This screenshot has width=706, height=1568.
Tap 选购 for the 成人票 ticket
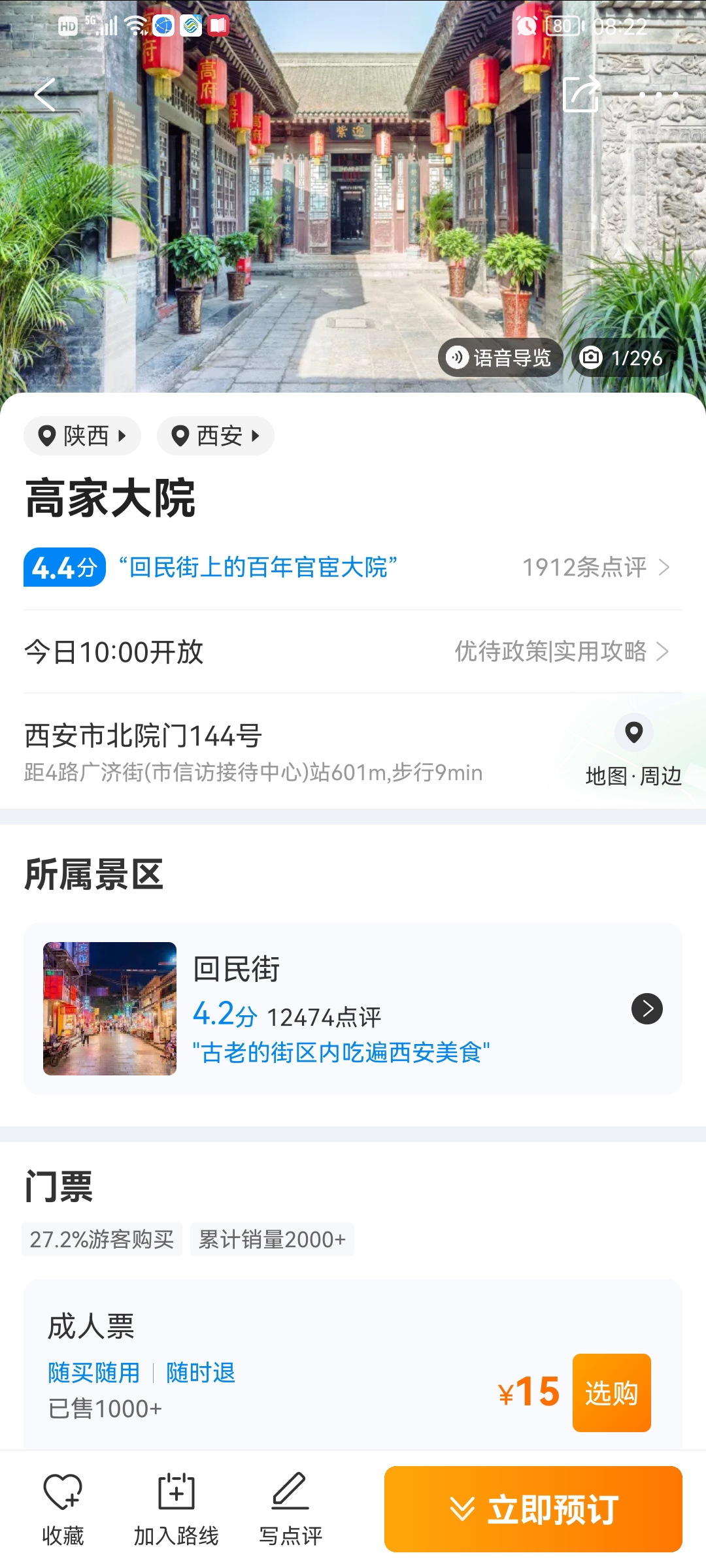tap(611, 1393)
